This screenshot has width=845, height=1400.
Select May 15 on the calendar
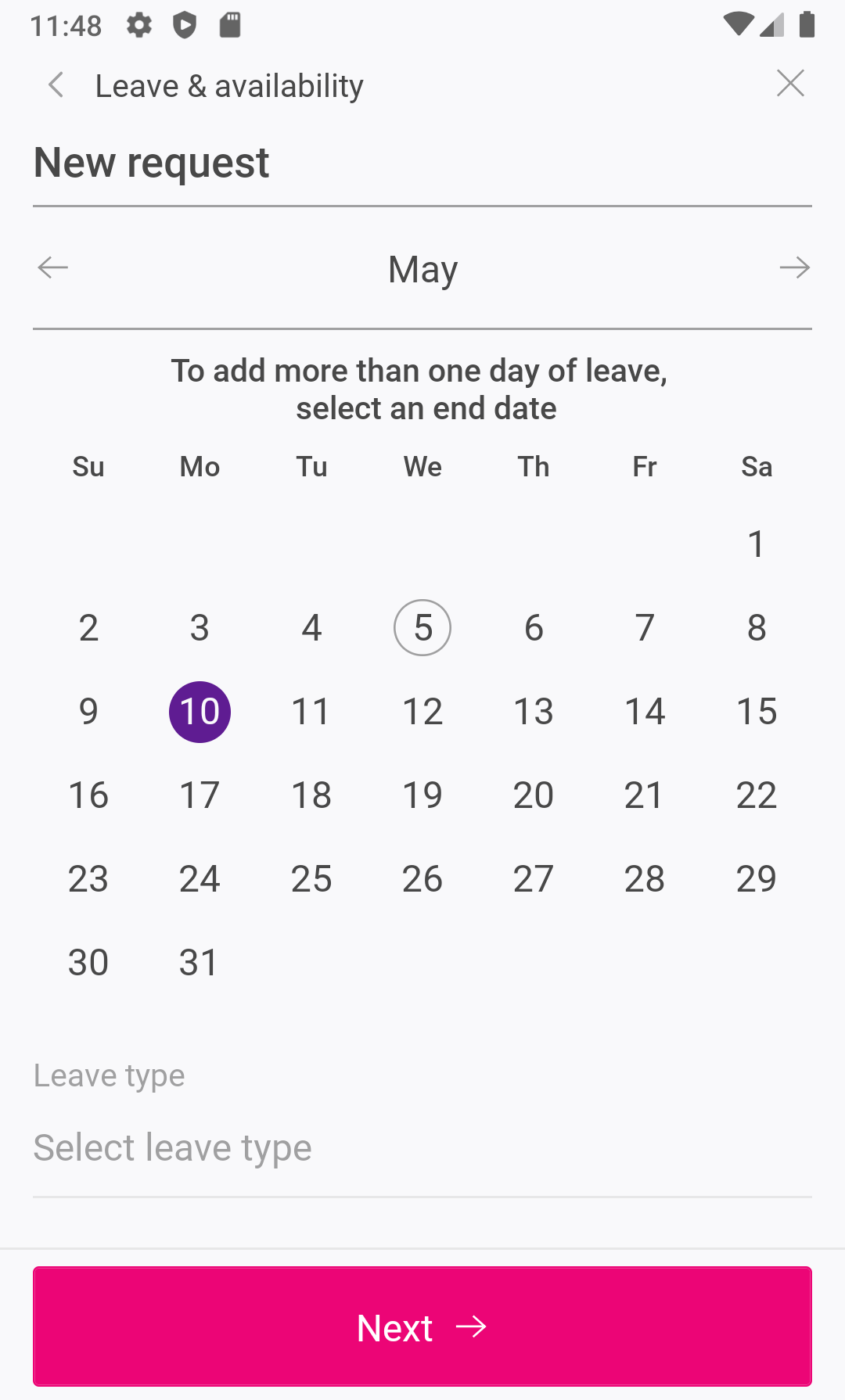756,712
